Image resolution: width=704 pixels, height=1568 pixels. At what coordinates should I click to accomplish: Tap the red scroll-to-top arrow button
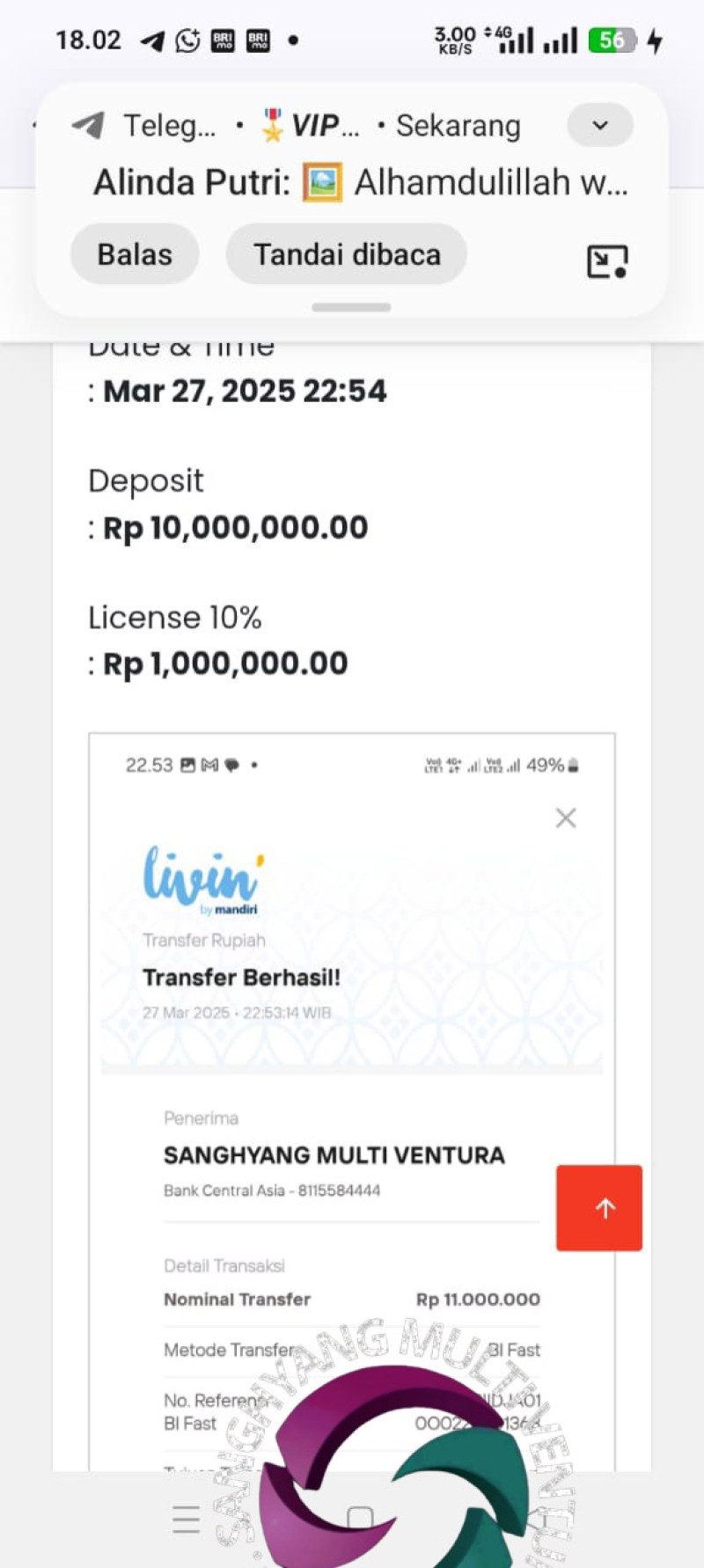pyautogui.click(x=599, y=1207)
